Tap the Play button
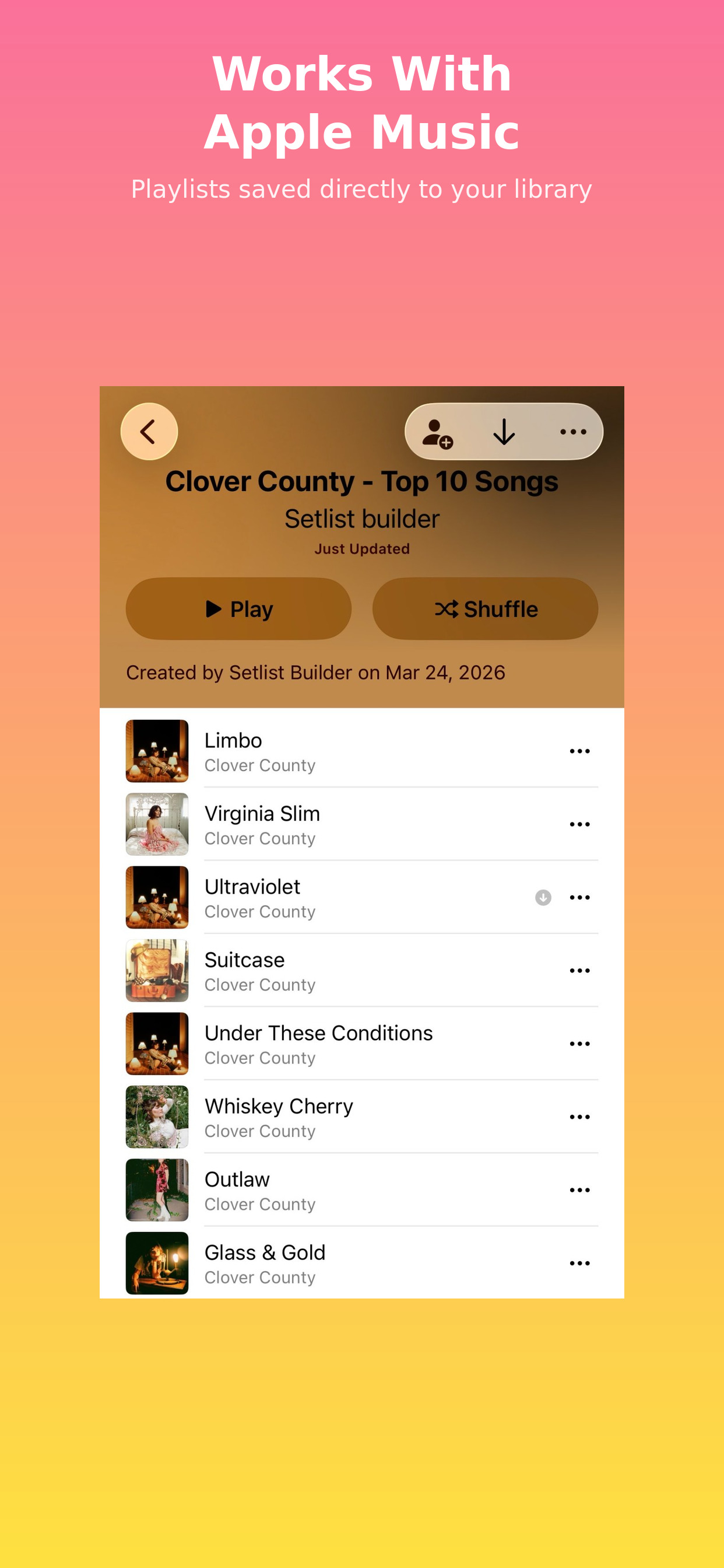Viewport: 724px width, 1568px height. (238, 608)
